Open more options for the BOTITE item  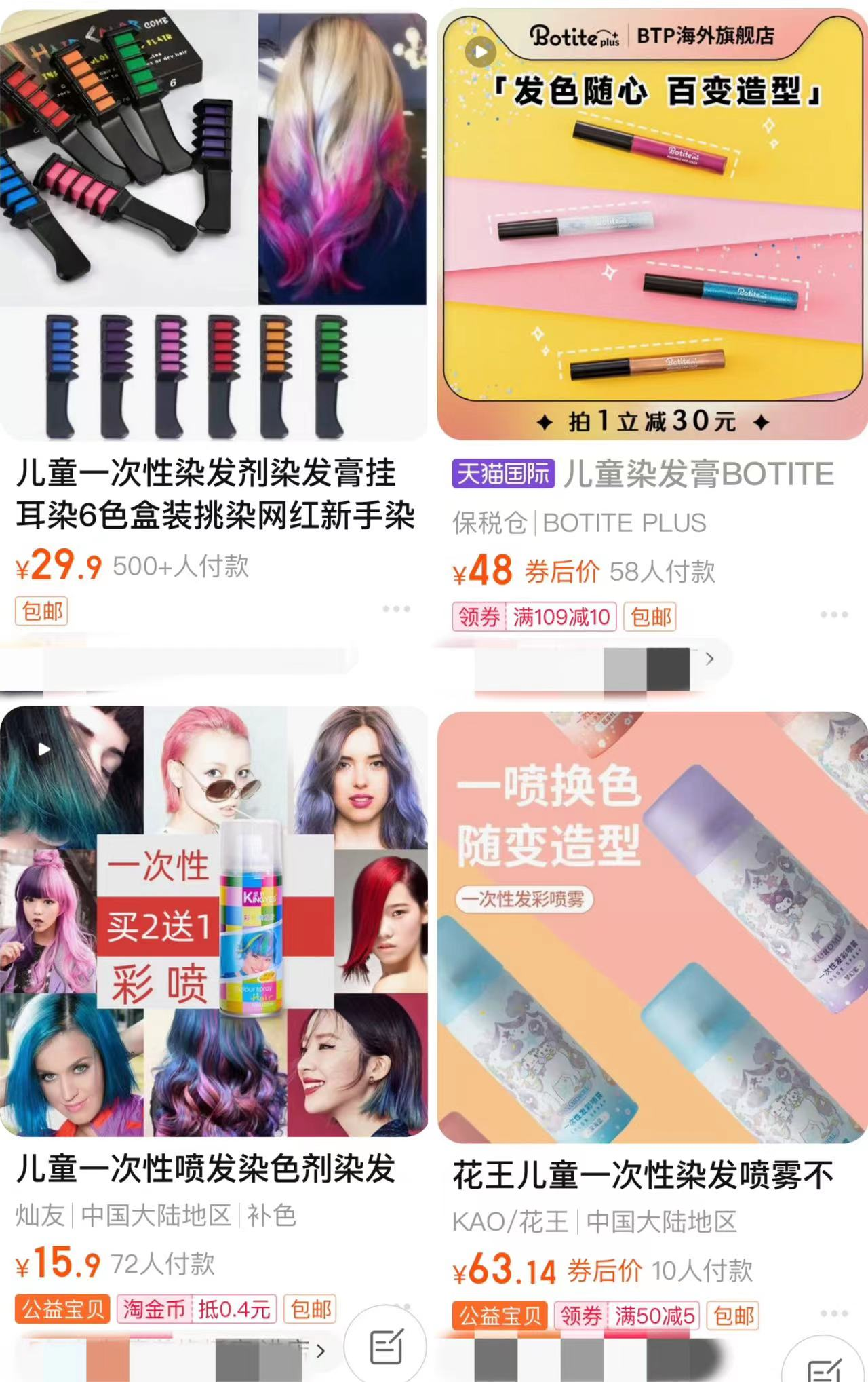(x=833, y=614)
